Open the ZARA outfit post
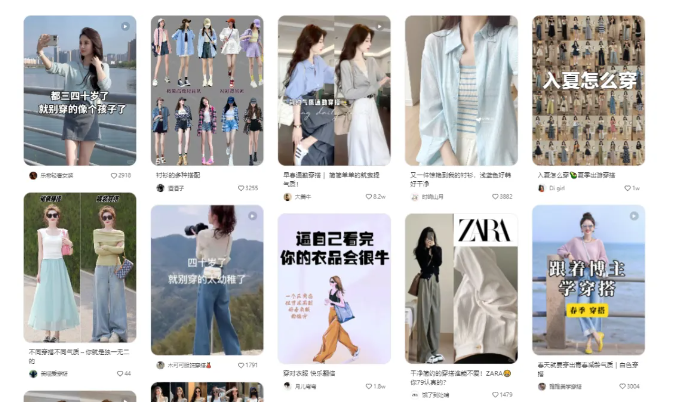 click(x=461, y=288)
